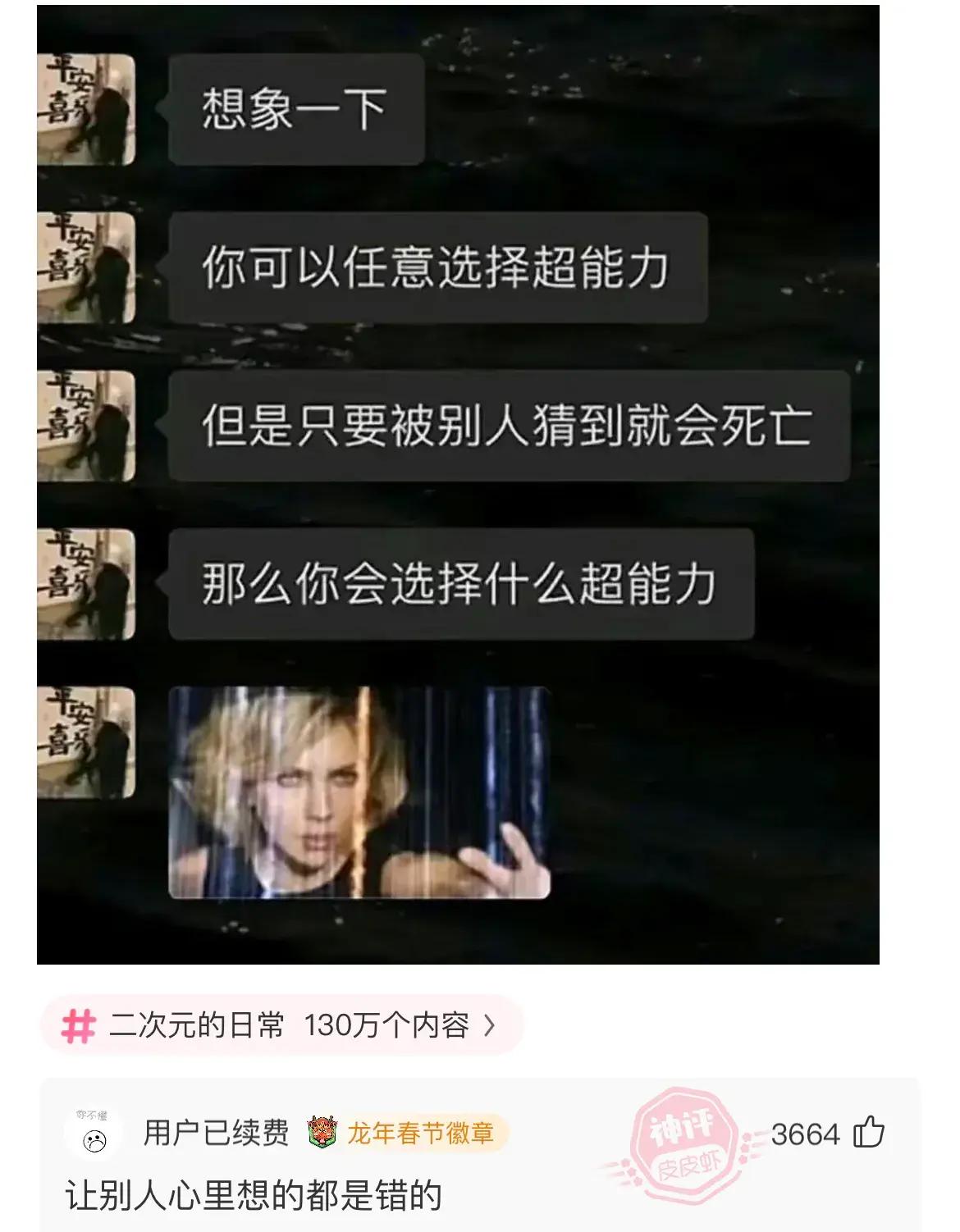Open the 二次元的日常 topic tag

(x=279, y=1025)
